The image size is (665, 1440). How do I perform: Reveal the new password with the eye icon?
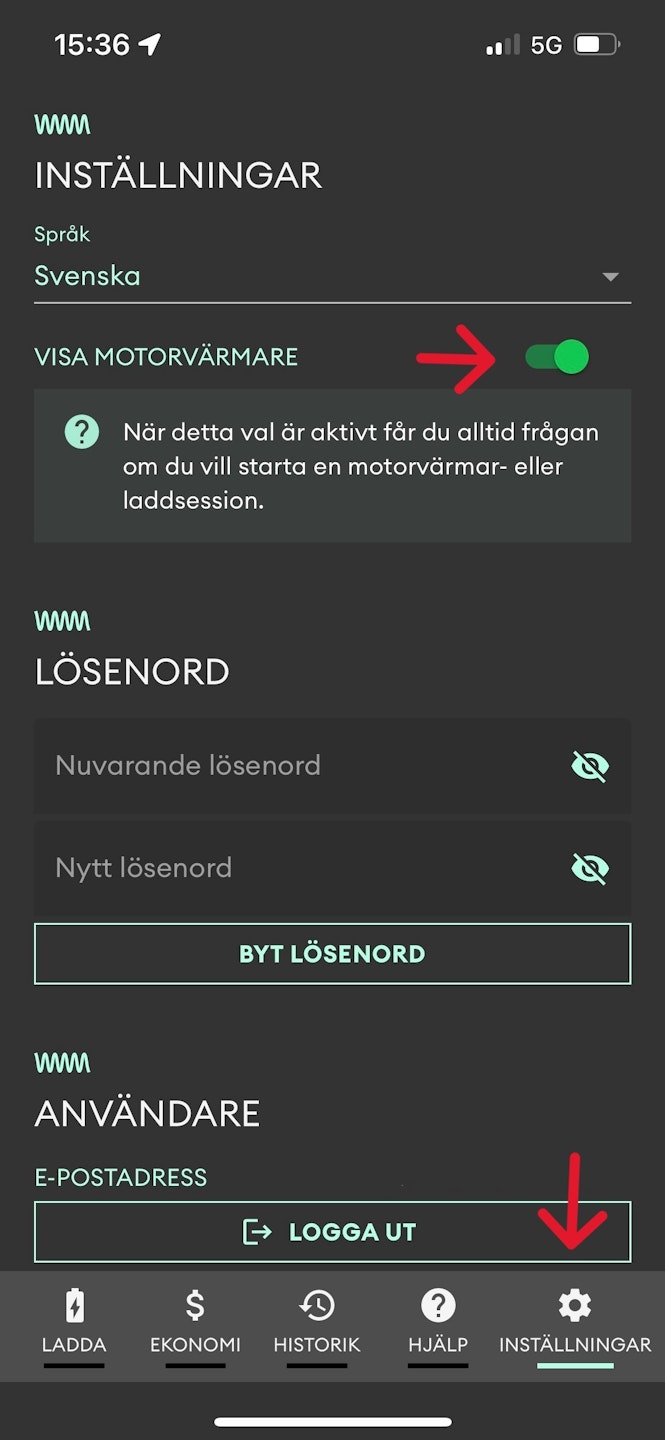pyautogui.click(x=590, y=868)
